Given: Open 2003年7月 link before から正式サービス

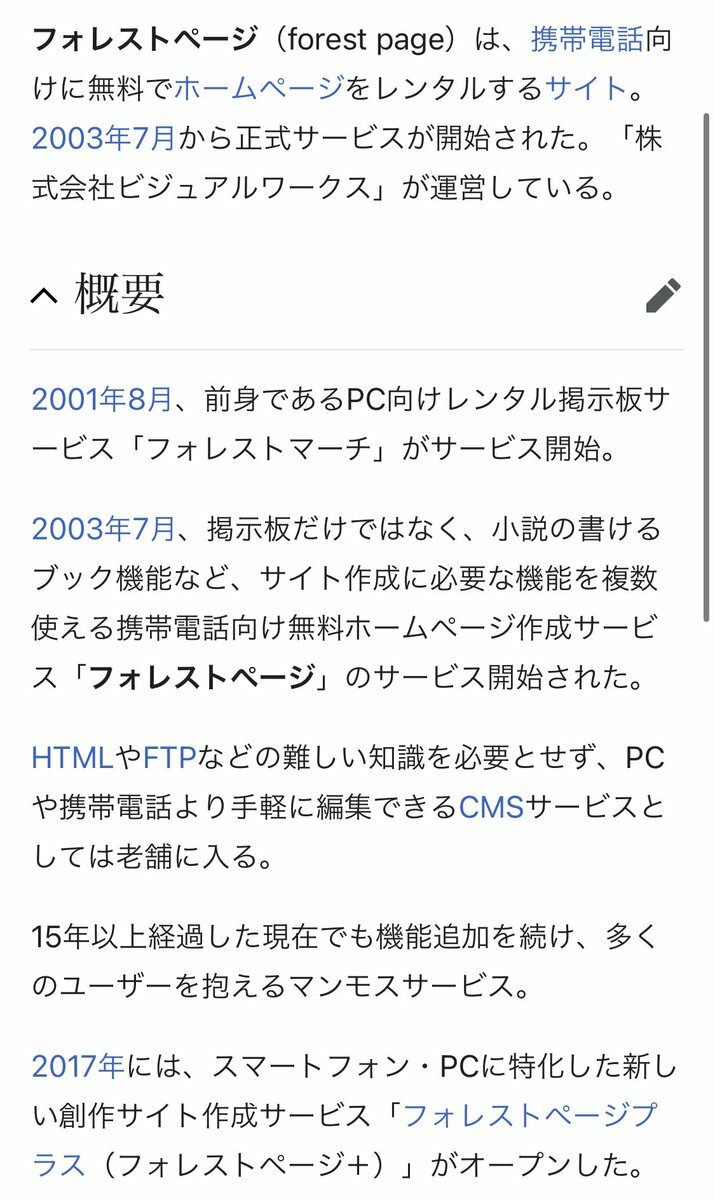Looking at the screenshot, I should [x=102, y=138].
